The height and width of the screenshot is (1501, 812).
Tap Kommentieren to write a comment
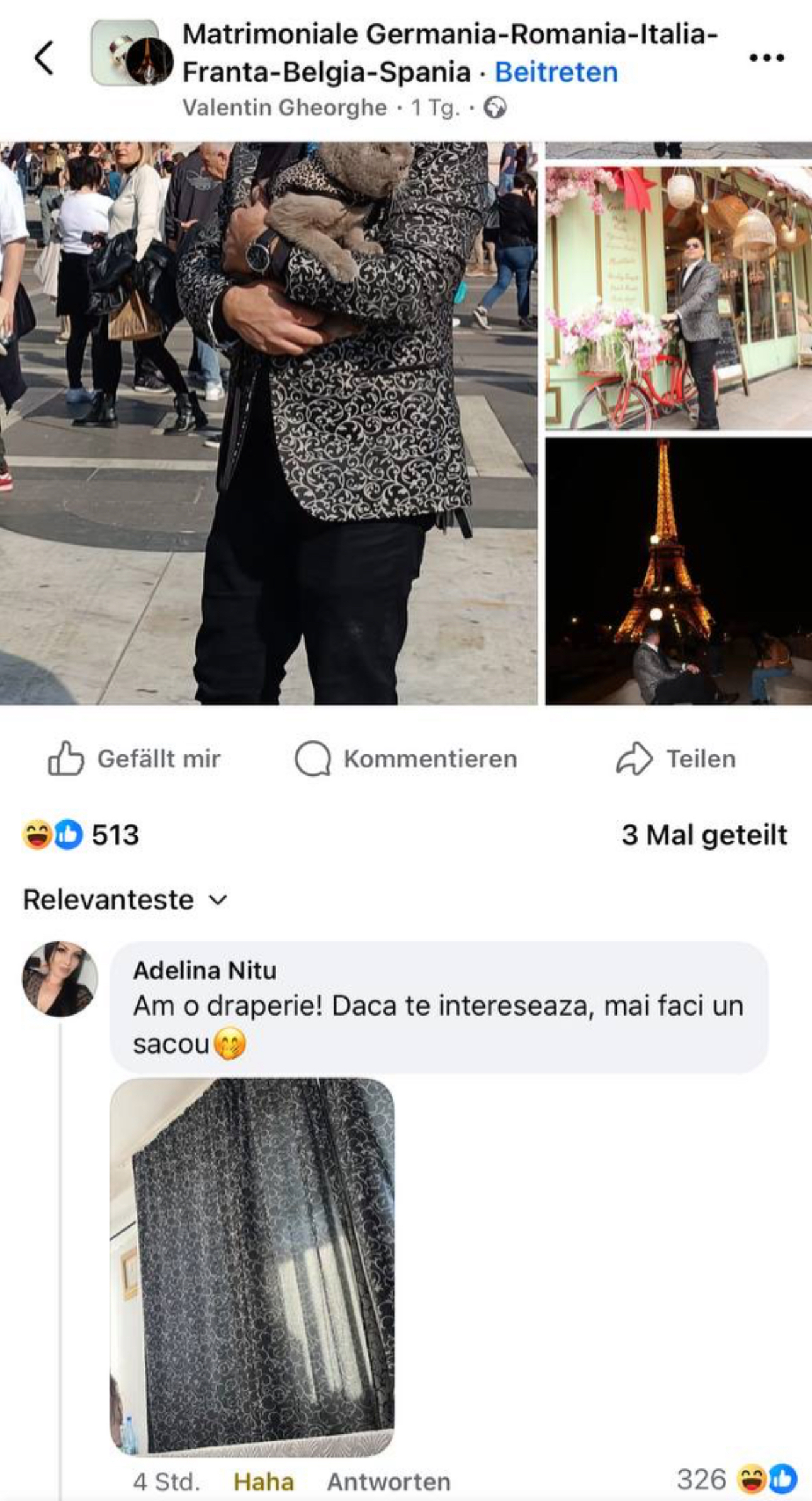(406, 759)
